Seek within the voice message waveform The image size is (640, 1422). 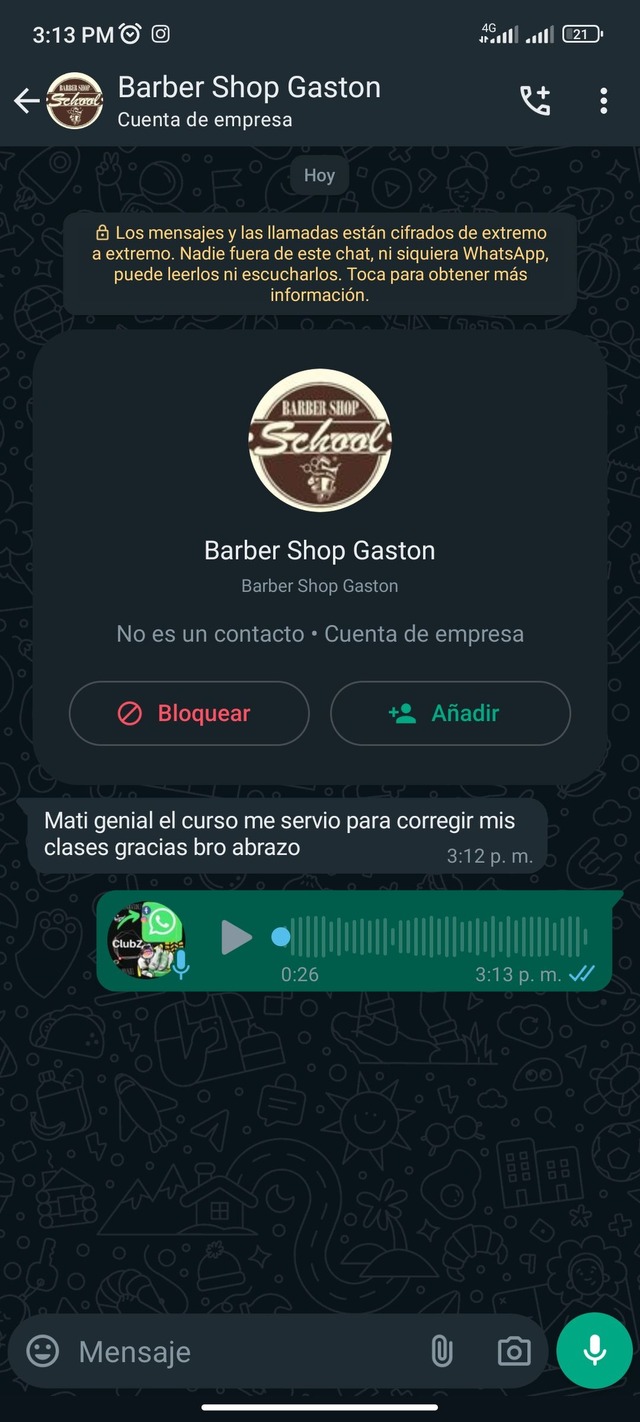(x=440, y=937)
